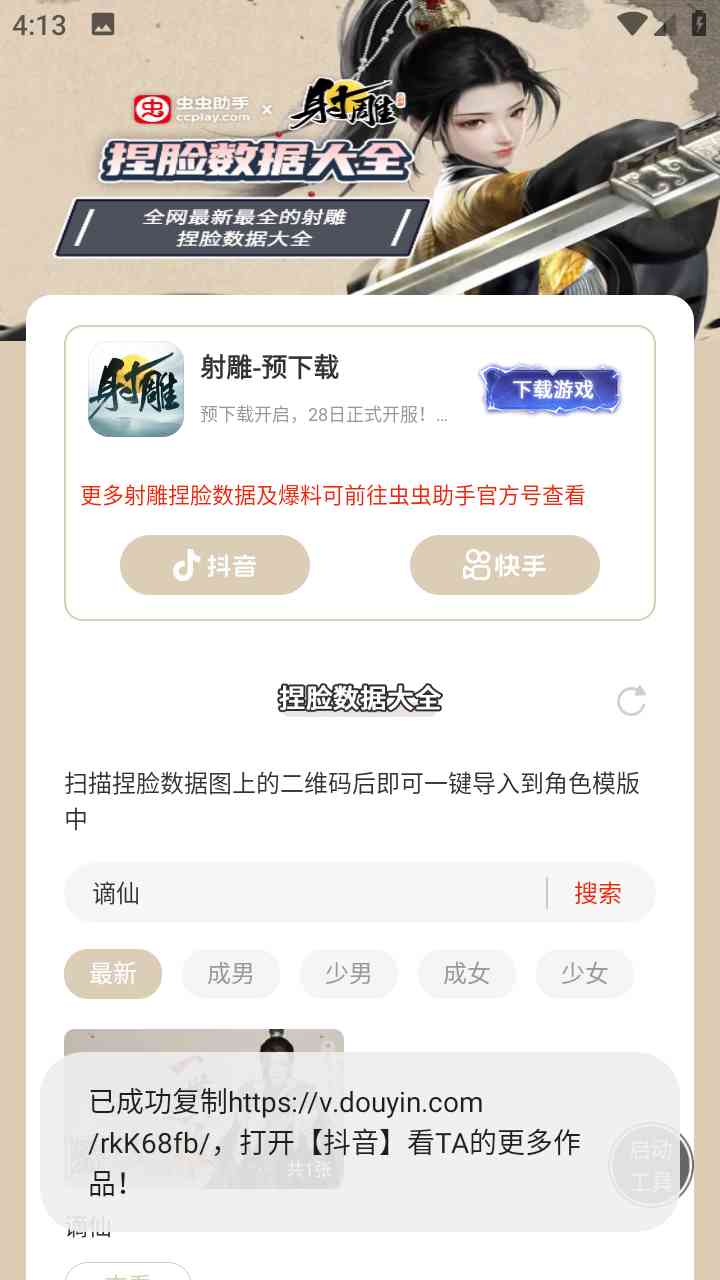This screenshot has height=1280, width=720.
Task: Tap the red 搜索 button
Action: click(x=598, y=893)
